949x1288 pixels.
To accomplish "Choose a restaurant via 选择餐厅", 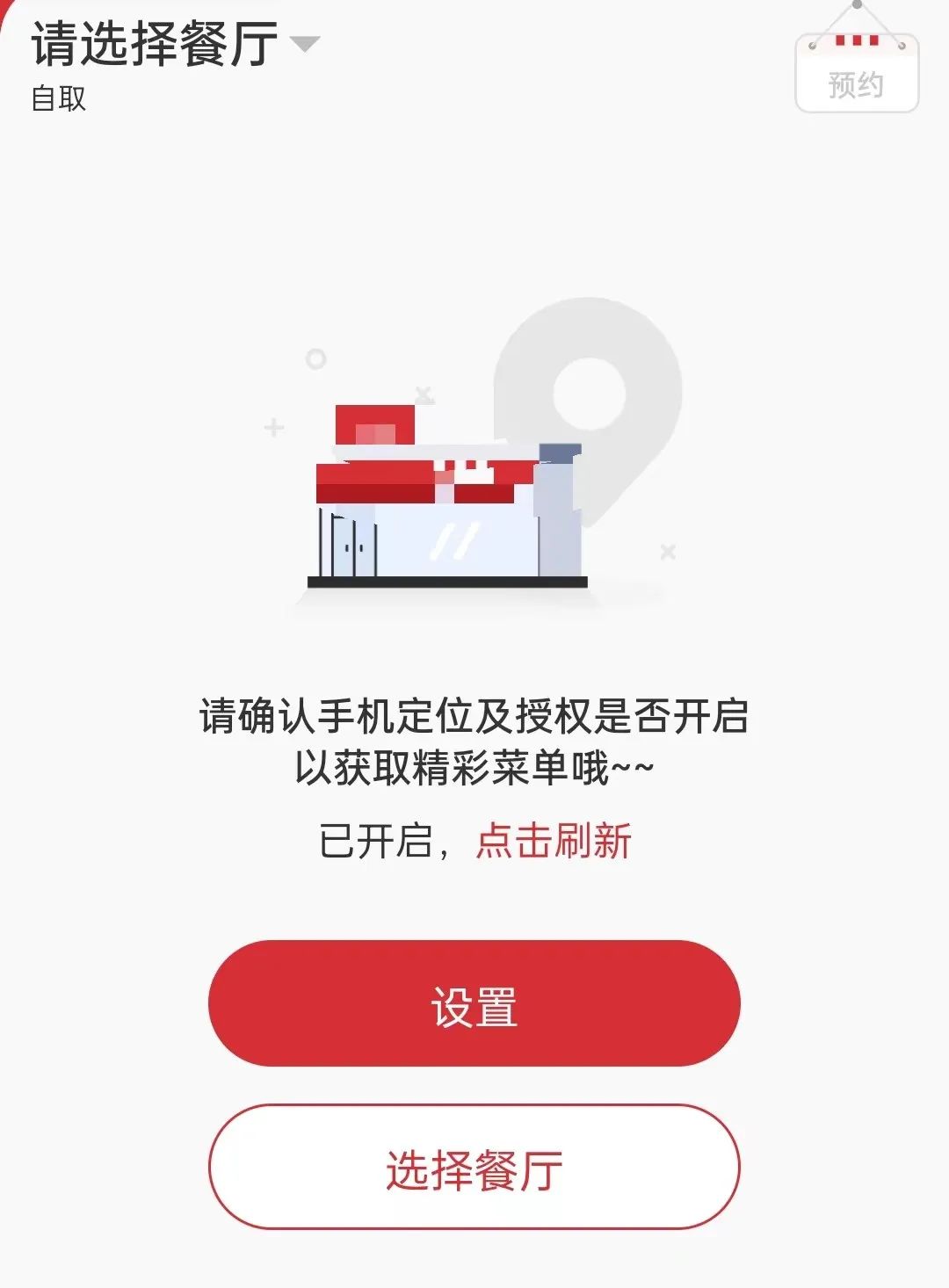I will pos(474,1168).
